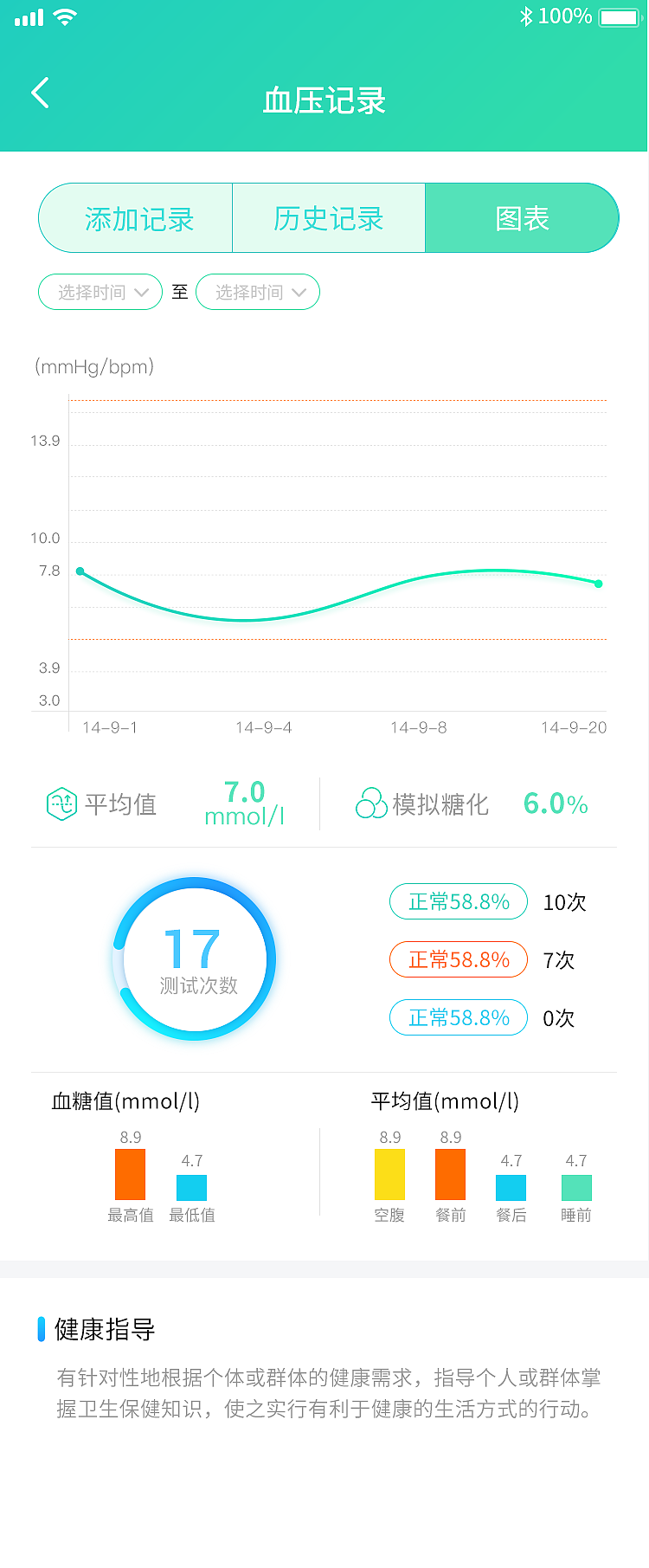Click the 7.0 mmol/l average value
This screenshot has width=649, height=1568.
245,803
